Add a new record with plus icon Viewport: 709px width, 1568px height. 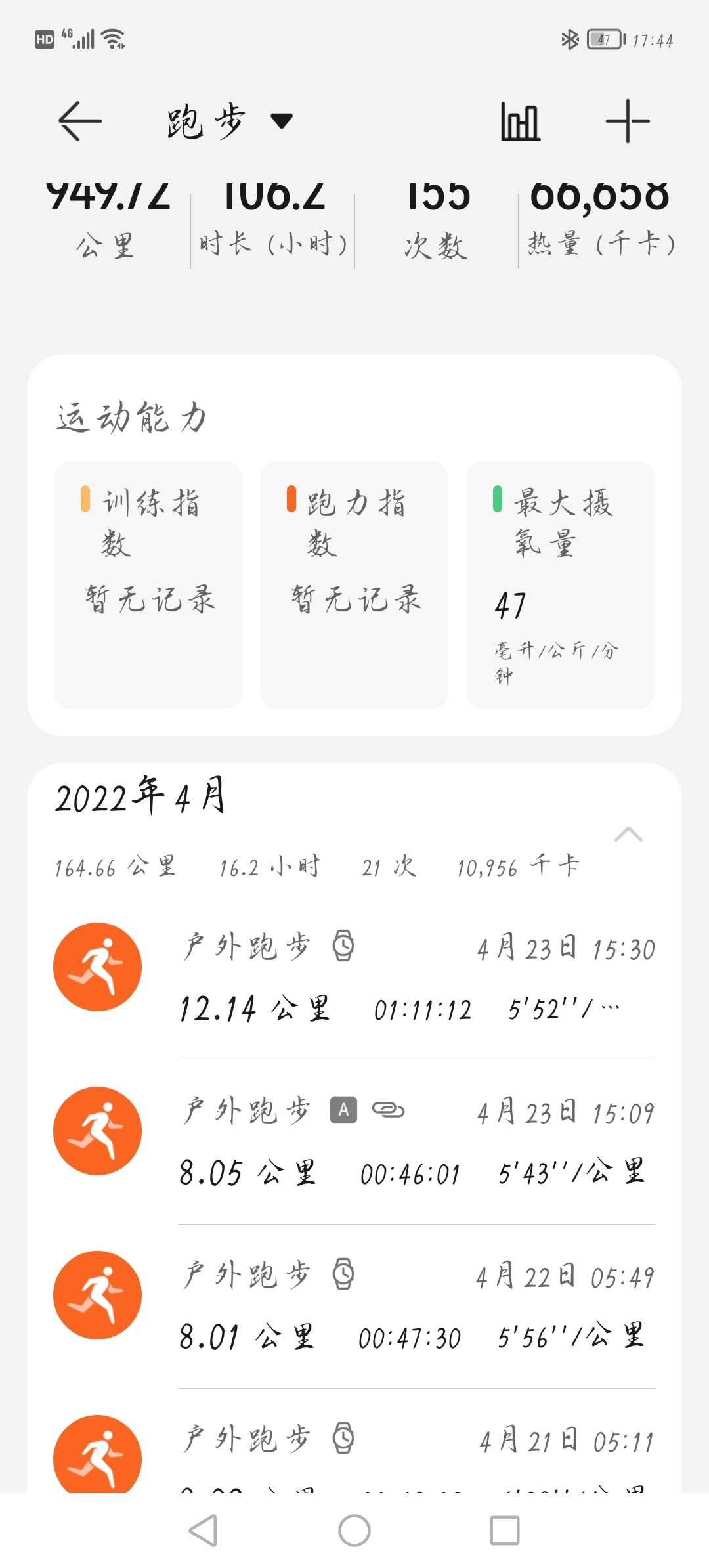click(628, 121)
